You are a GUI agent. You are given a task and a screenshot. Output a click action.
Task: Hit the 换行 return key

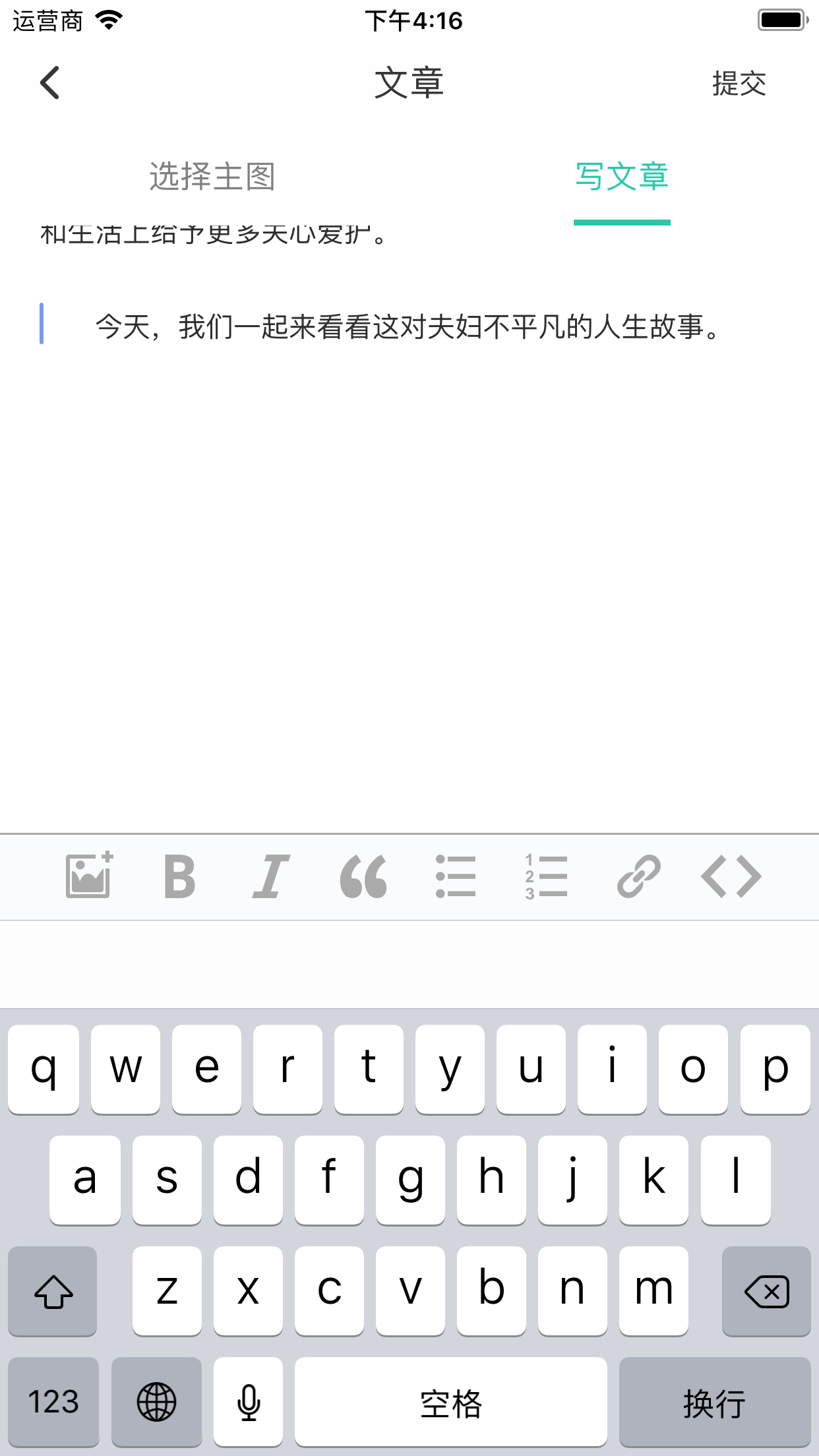pyautogui.click(x=714, y=1402)
